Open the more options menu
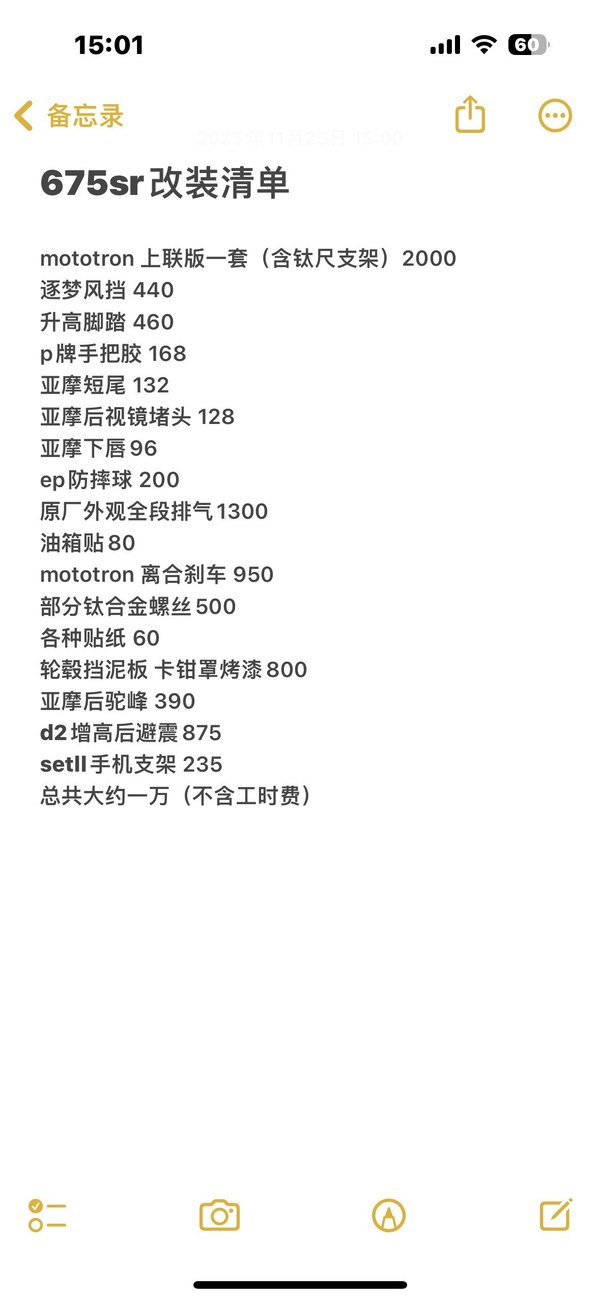 pyautogui.click(x=555, y=115)
